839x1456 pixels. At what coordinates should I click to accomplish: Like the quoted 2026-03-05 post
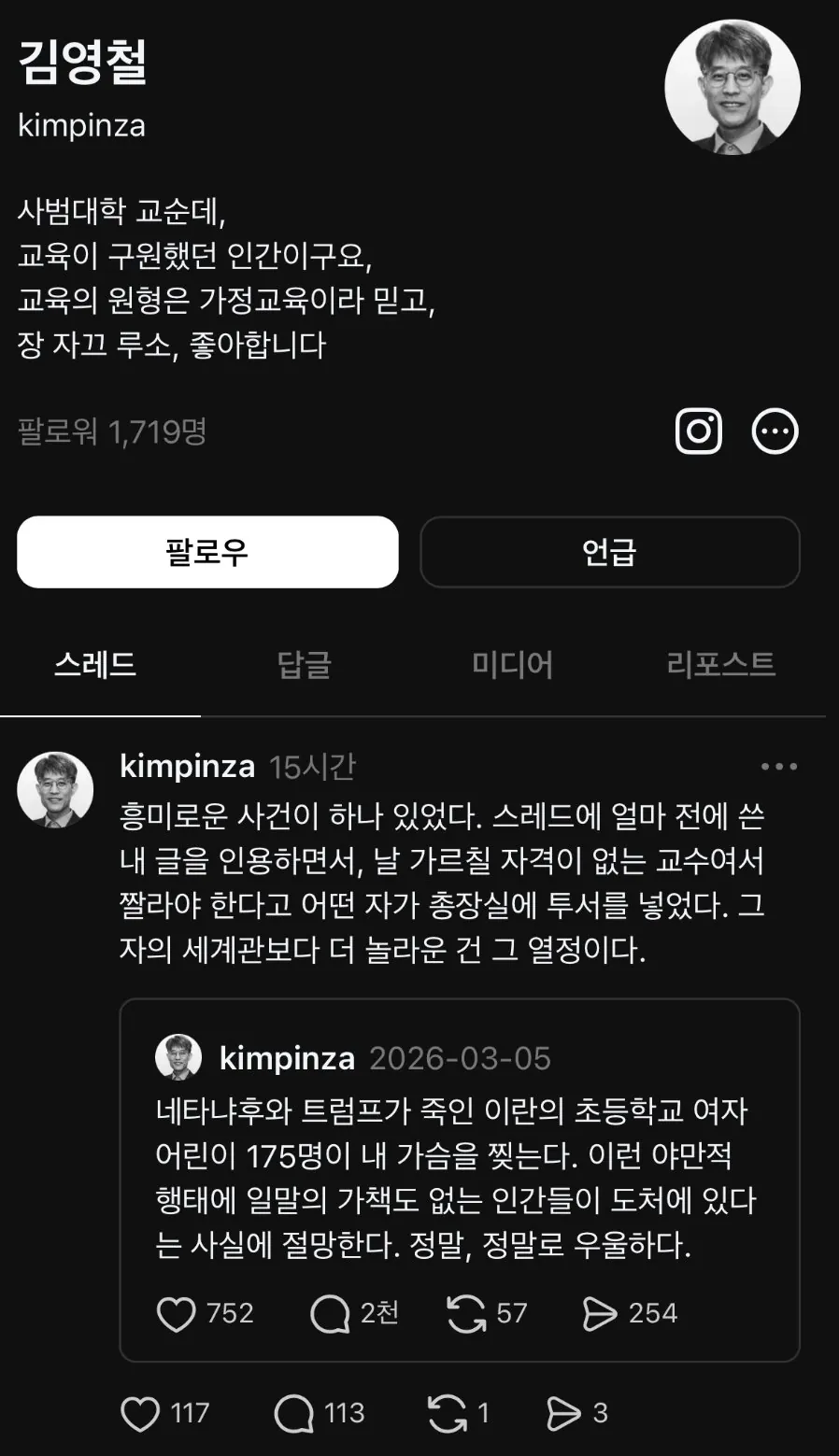[178, 1312]
